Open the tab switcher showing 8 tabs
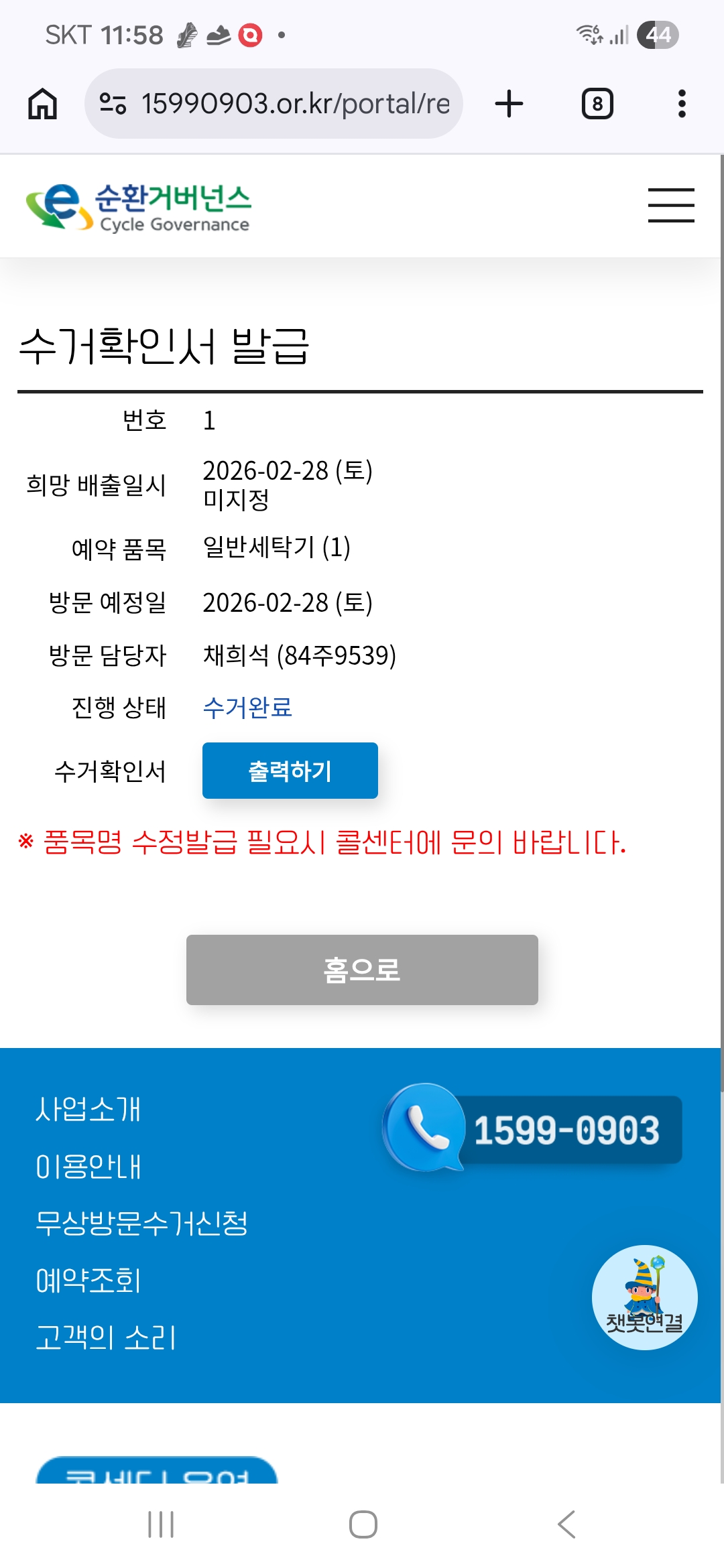Image resolution: width=724 pixels, height=1568 pixels. pyautogui.click(x=597, y=104)
